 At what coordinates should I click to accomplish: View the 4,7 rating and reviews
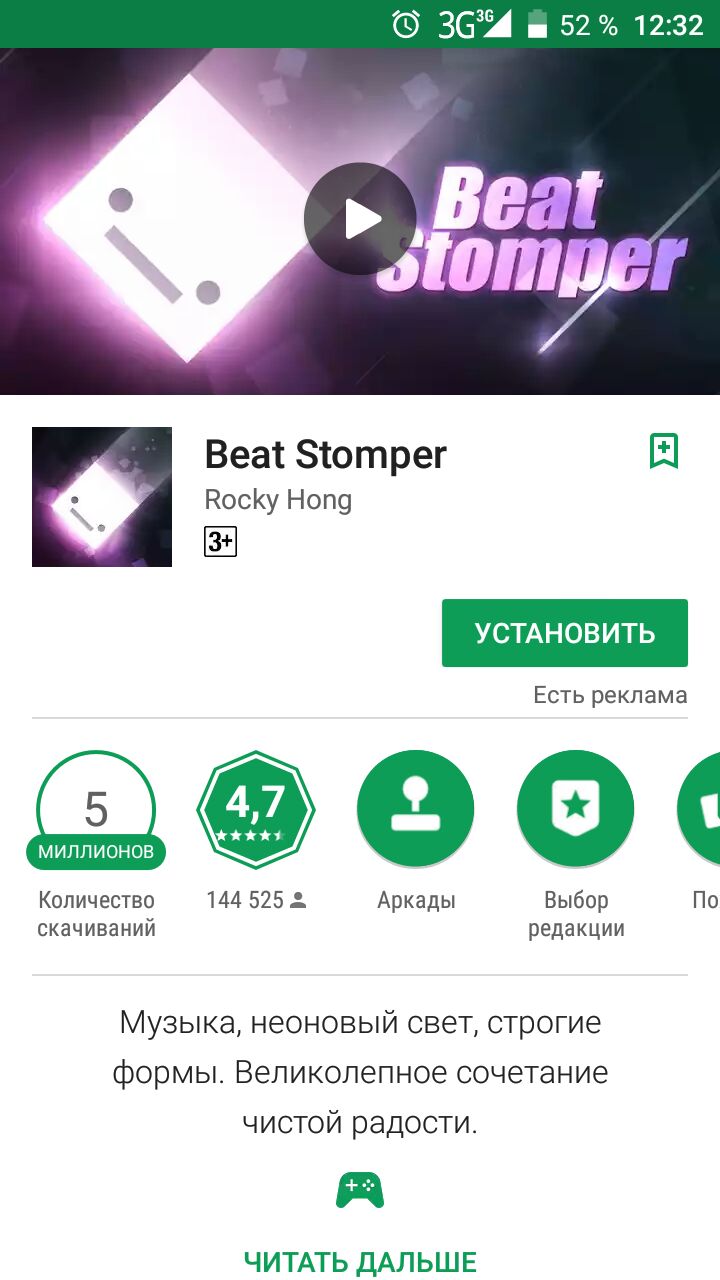coord(256,810)
